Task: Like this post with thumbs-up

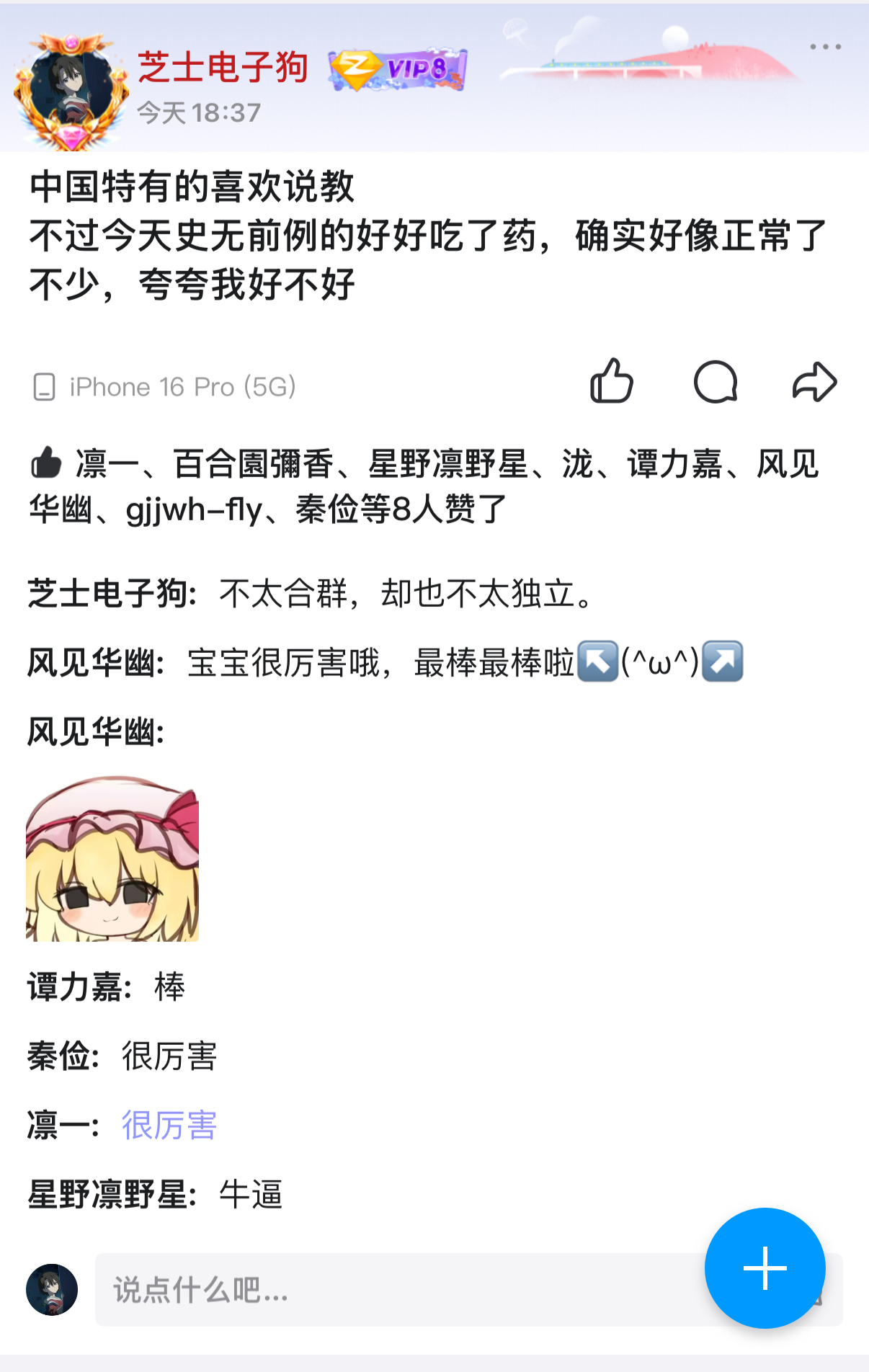Action: pos(612,381)
